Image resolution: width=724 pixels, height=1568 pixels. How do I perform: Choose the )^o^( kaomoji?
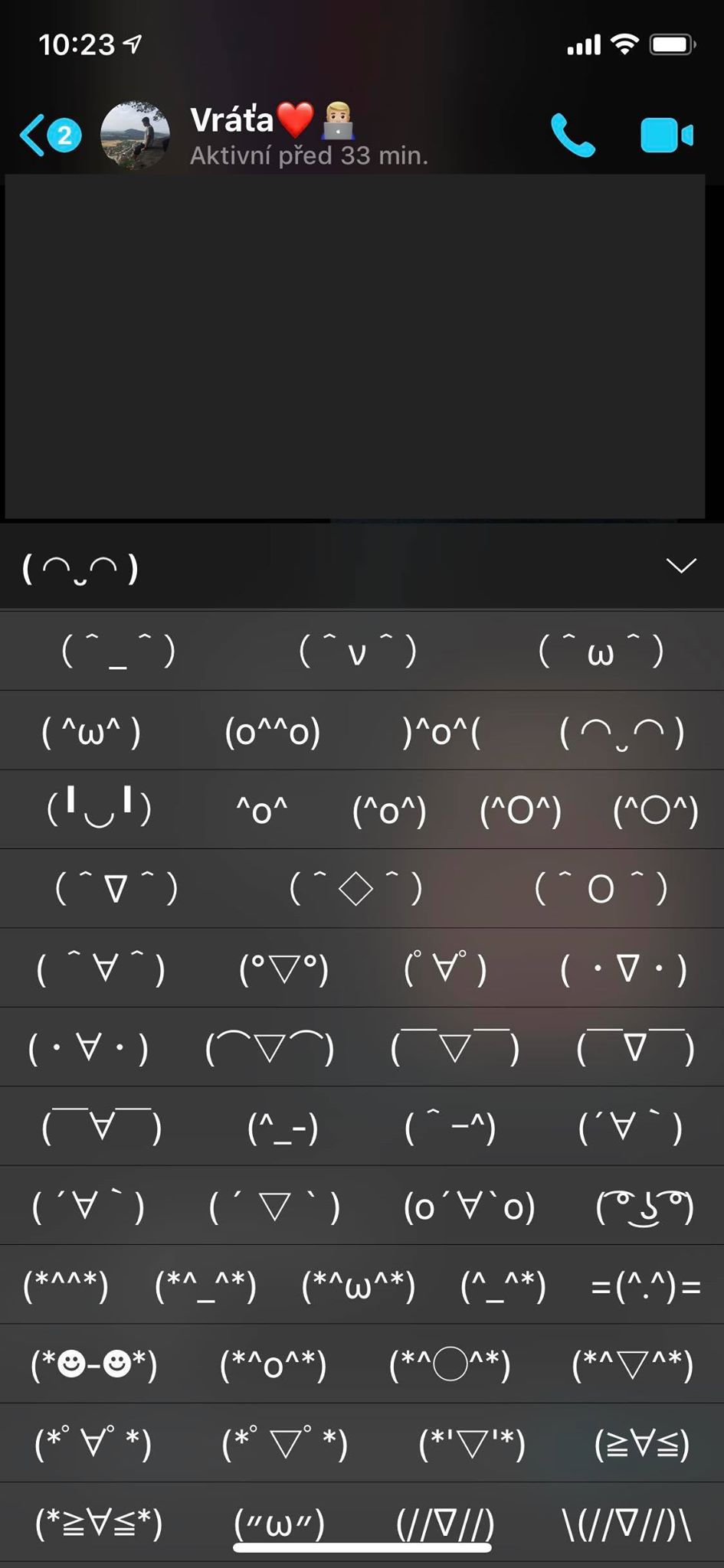tap(442, 732)
